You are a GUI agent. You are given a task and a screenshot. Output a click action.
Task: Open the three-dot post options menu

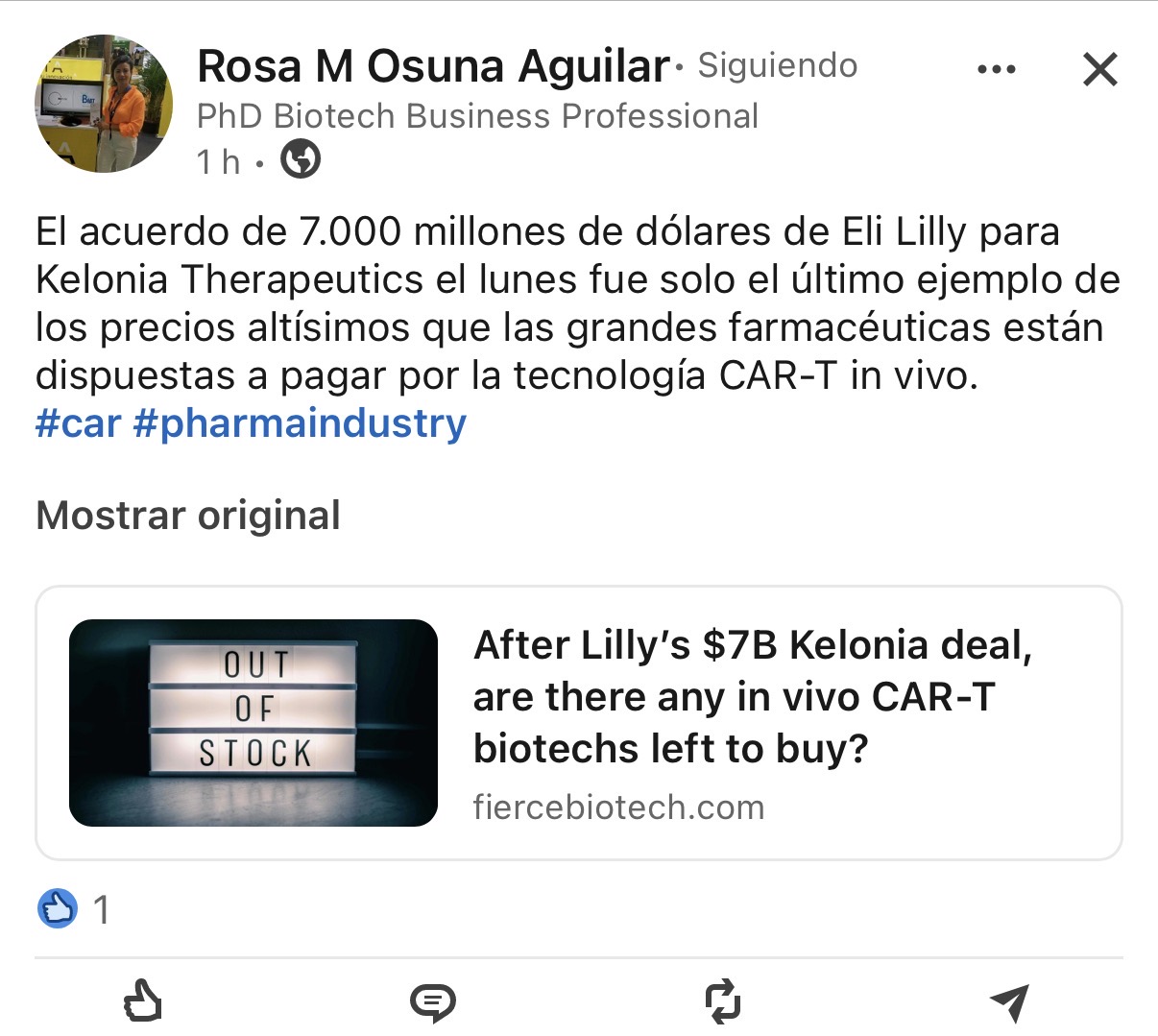[x=996, y=69]
